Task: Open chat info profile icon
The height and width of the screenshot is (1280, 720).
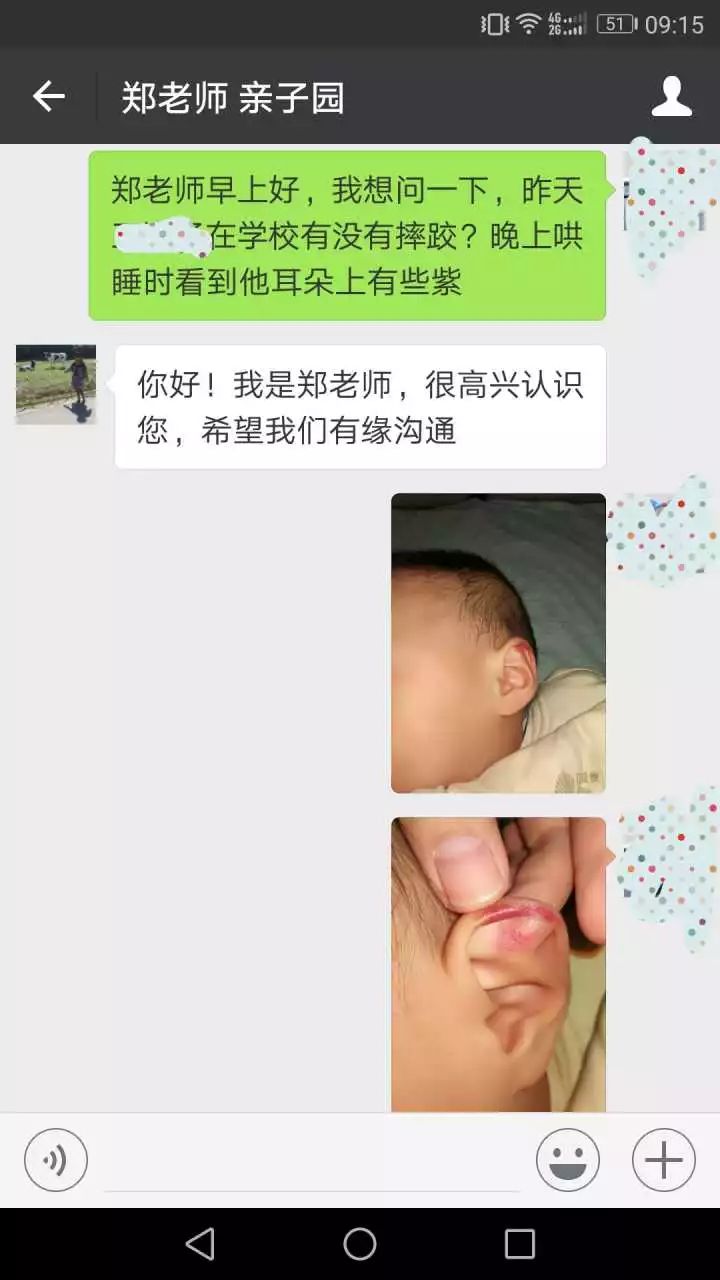Action: [671, 97]
